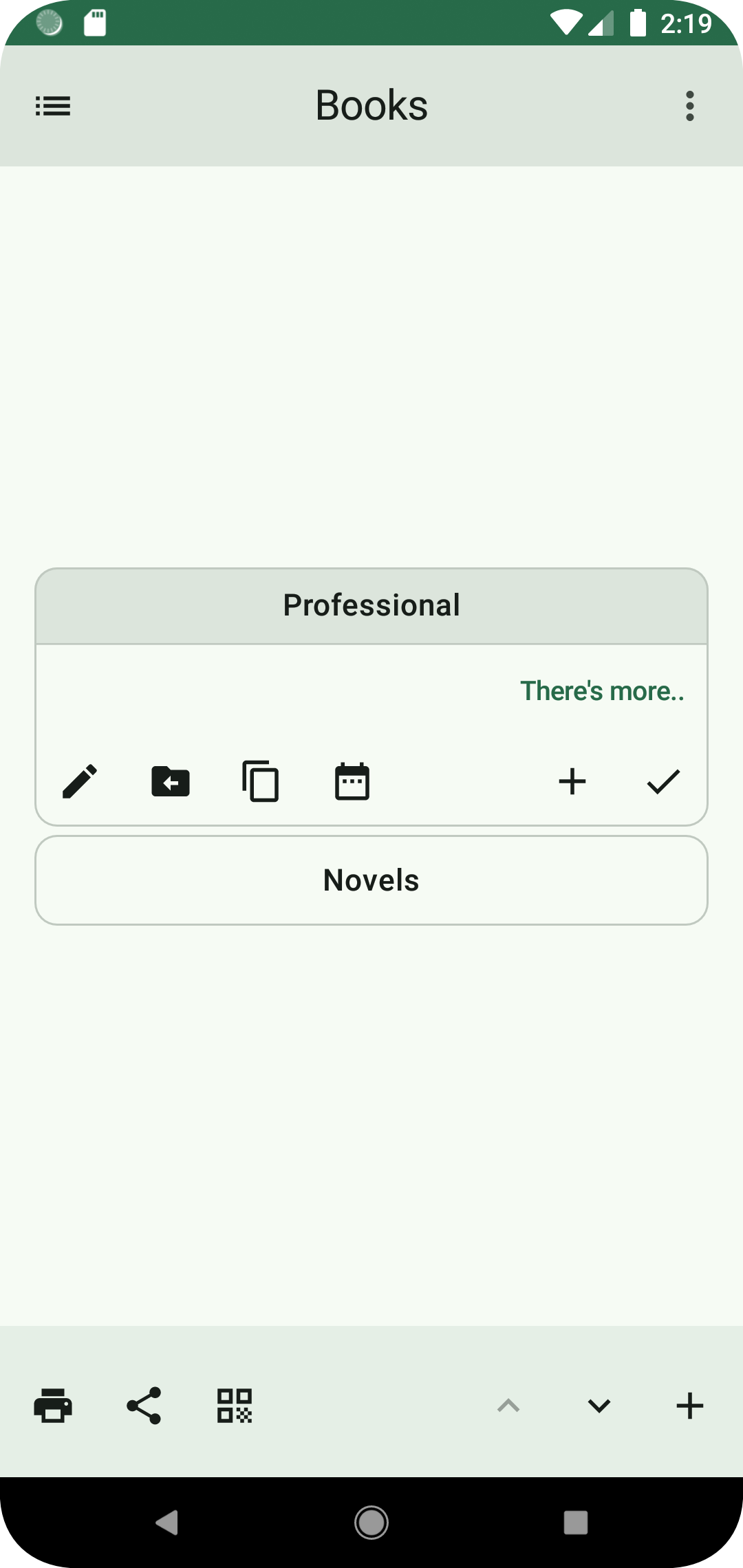
Task: Select the Professional card header
Action: (x=371, y=606)
